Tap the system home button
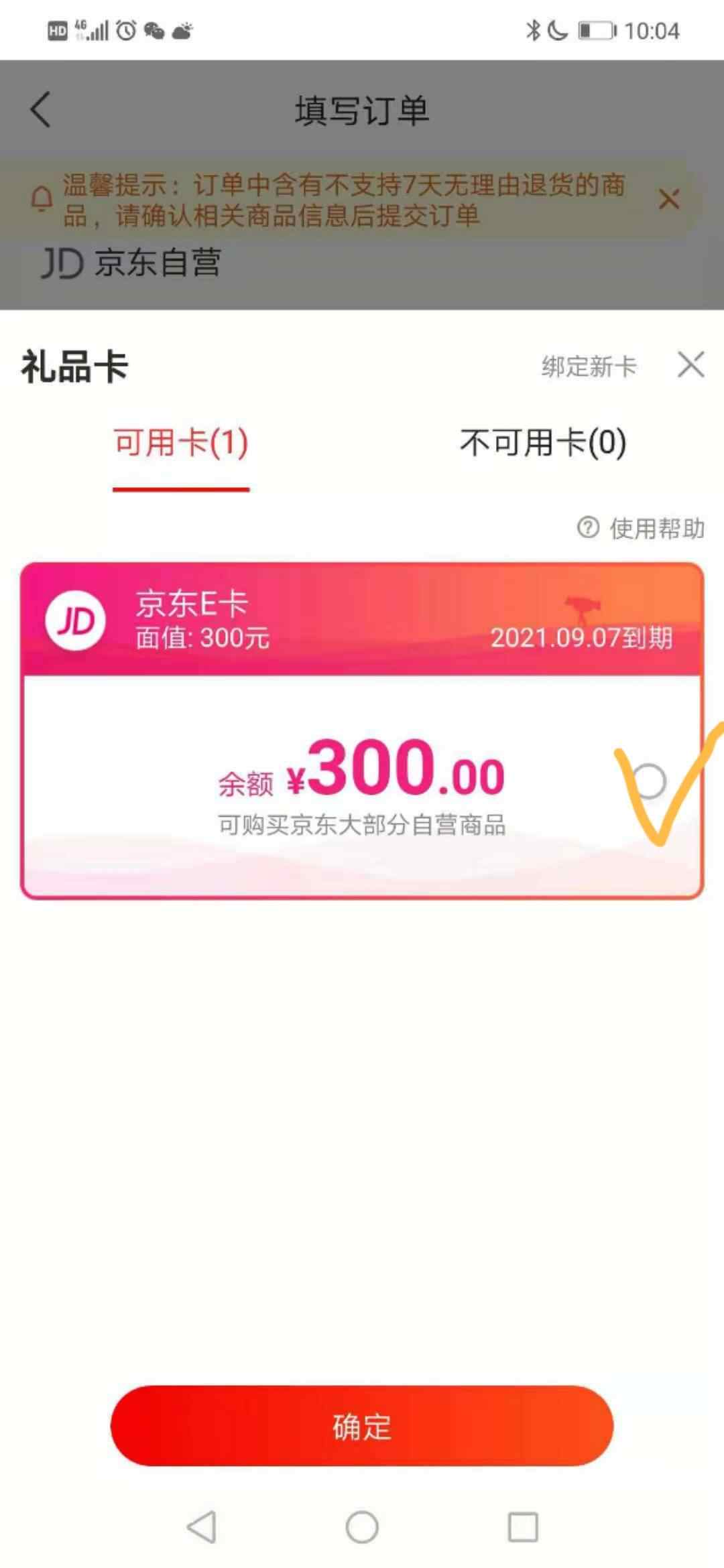The image size is (724, 1568). point(362,1527)
